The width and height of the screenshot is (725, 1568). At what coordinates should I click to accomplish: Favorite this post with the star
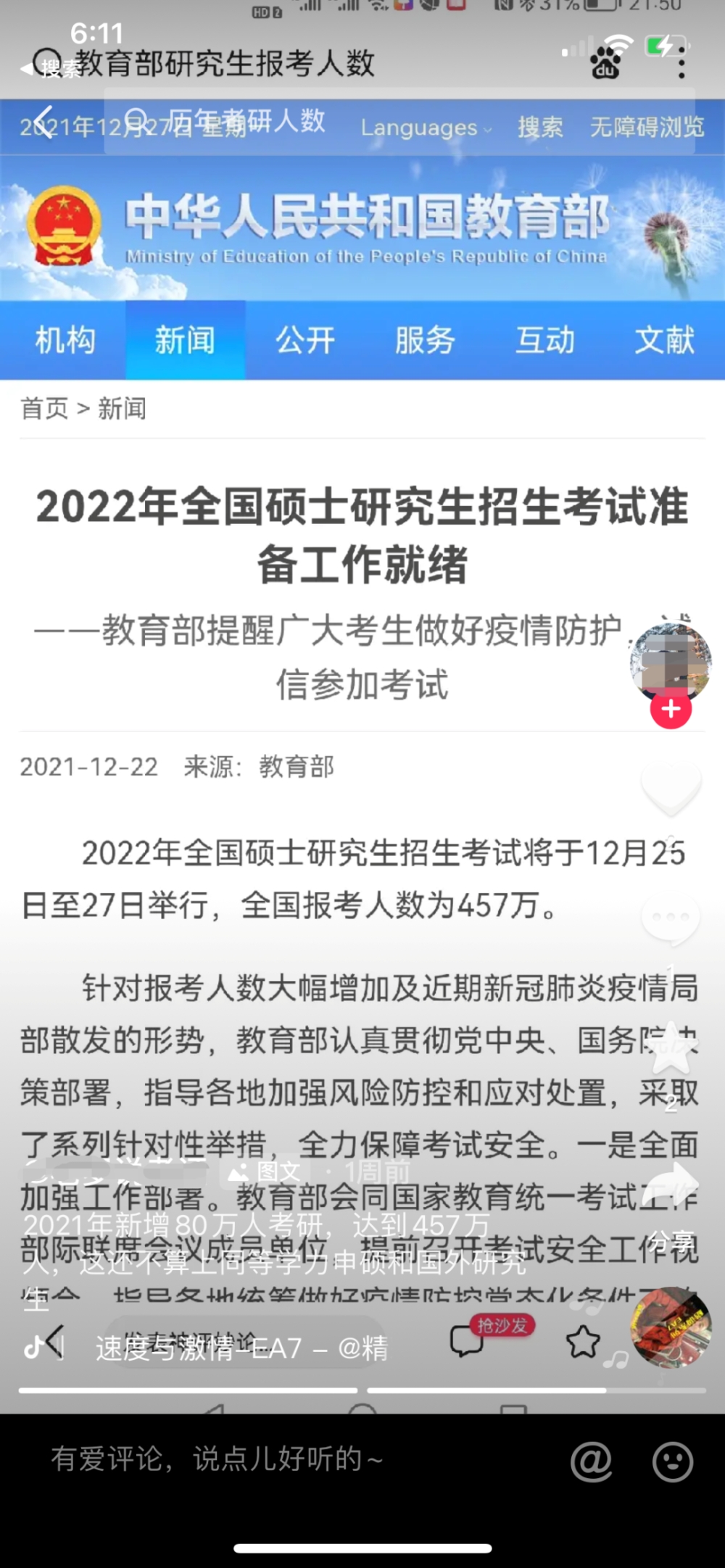(671, 1049)
